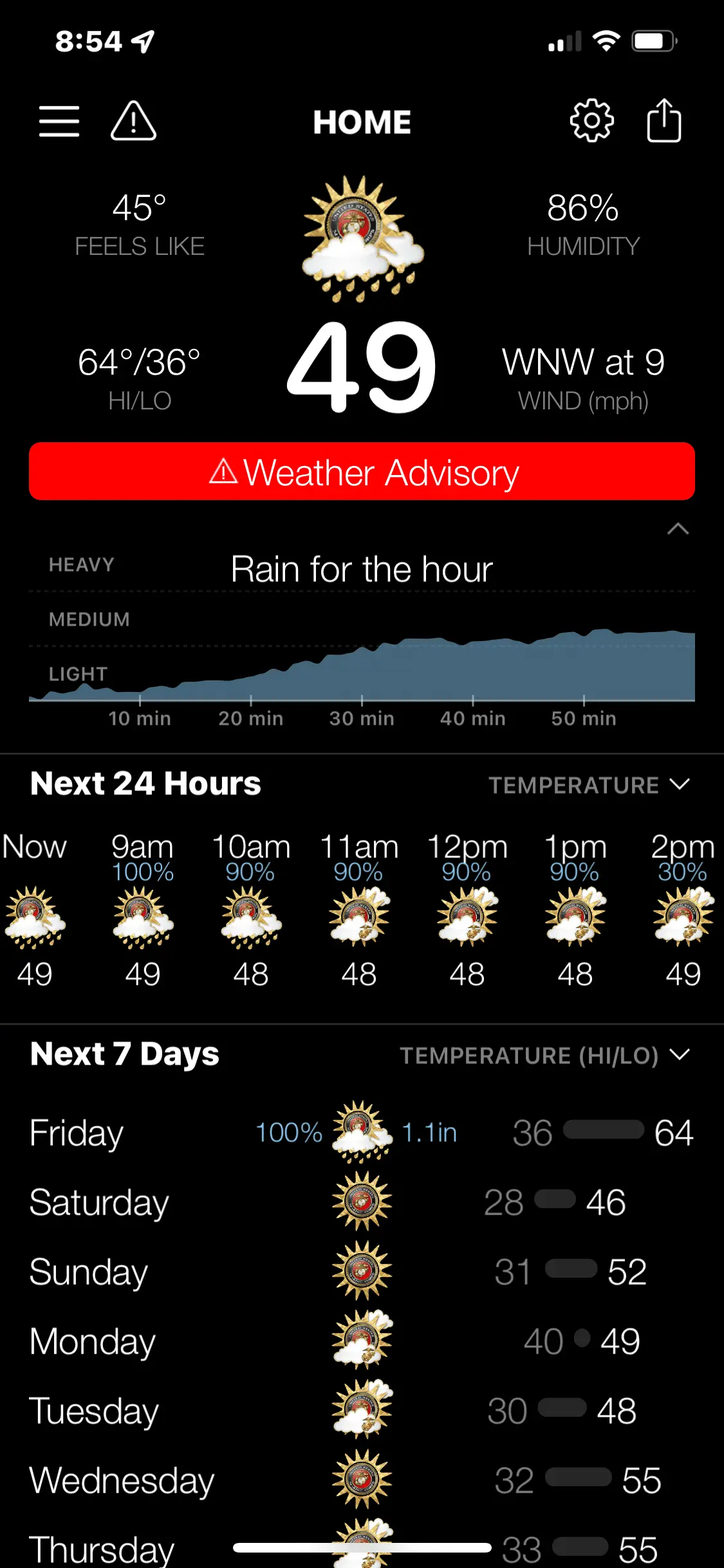Screen dimensions: 724x1568
Task: Open settings gear
Action: click(x=591, y=121)
